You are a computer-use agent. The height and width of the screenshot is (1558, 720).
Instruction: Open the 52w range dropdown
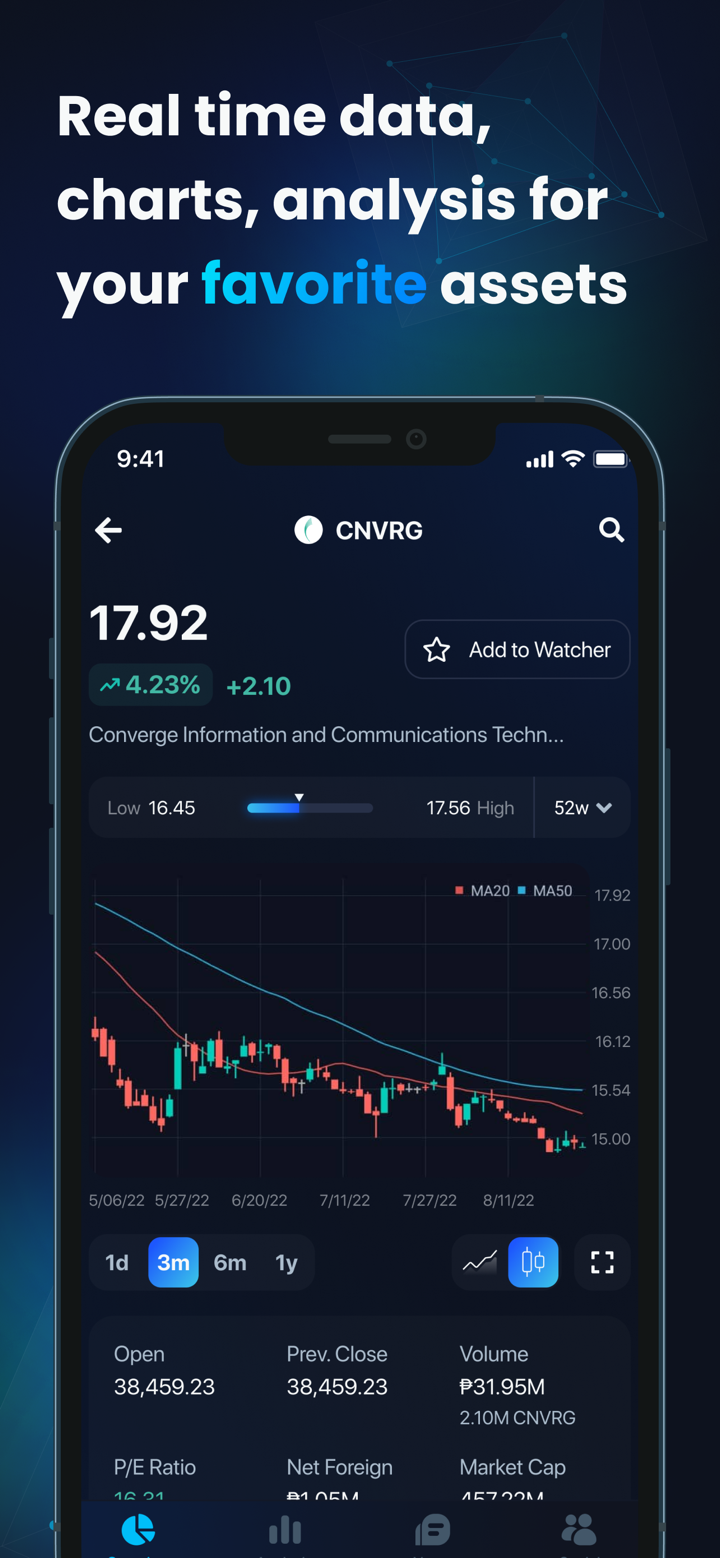(582, 807)
